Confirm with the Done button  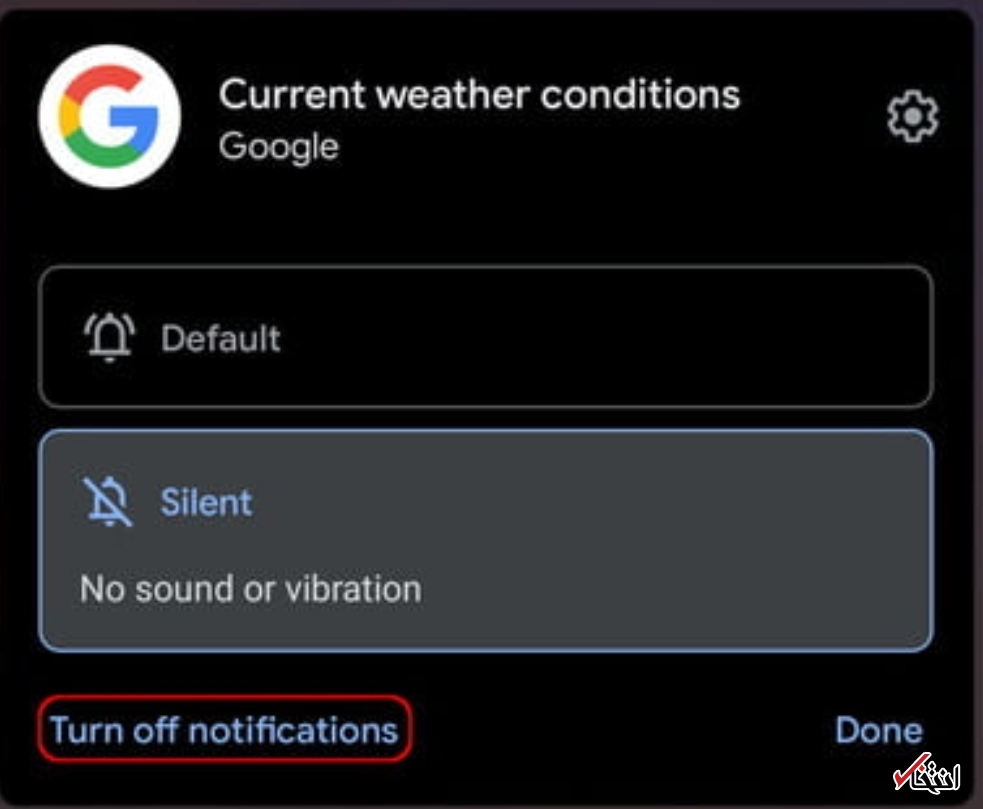878,730
